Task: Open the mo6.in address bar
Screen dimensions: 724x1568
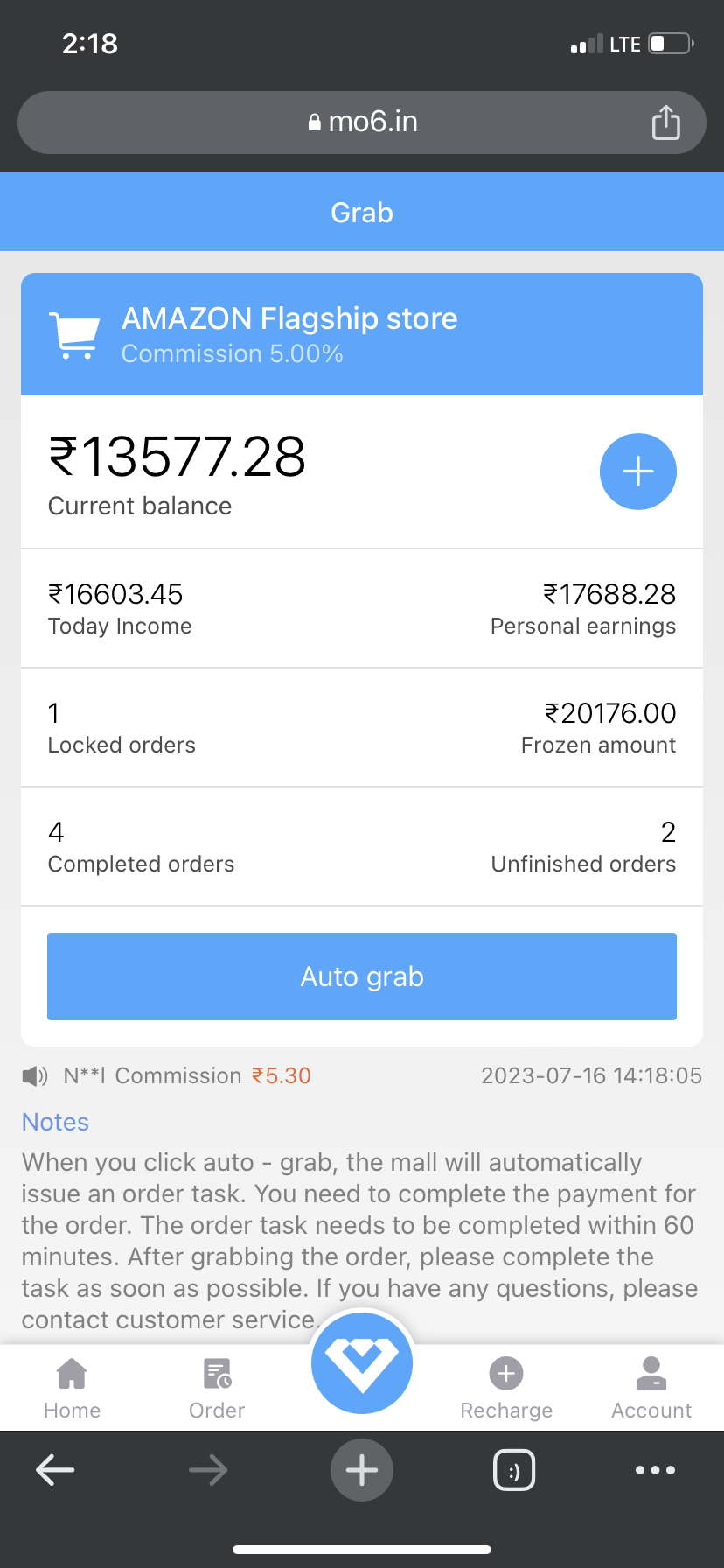Action: (362, 122)
